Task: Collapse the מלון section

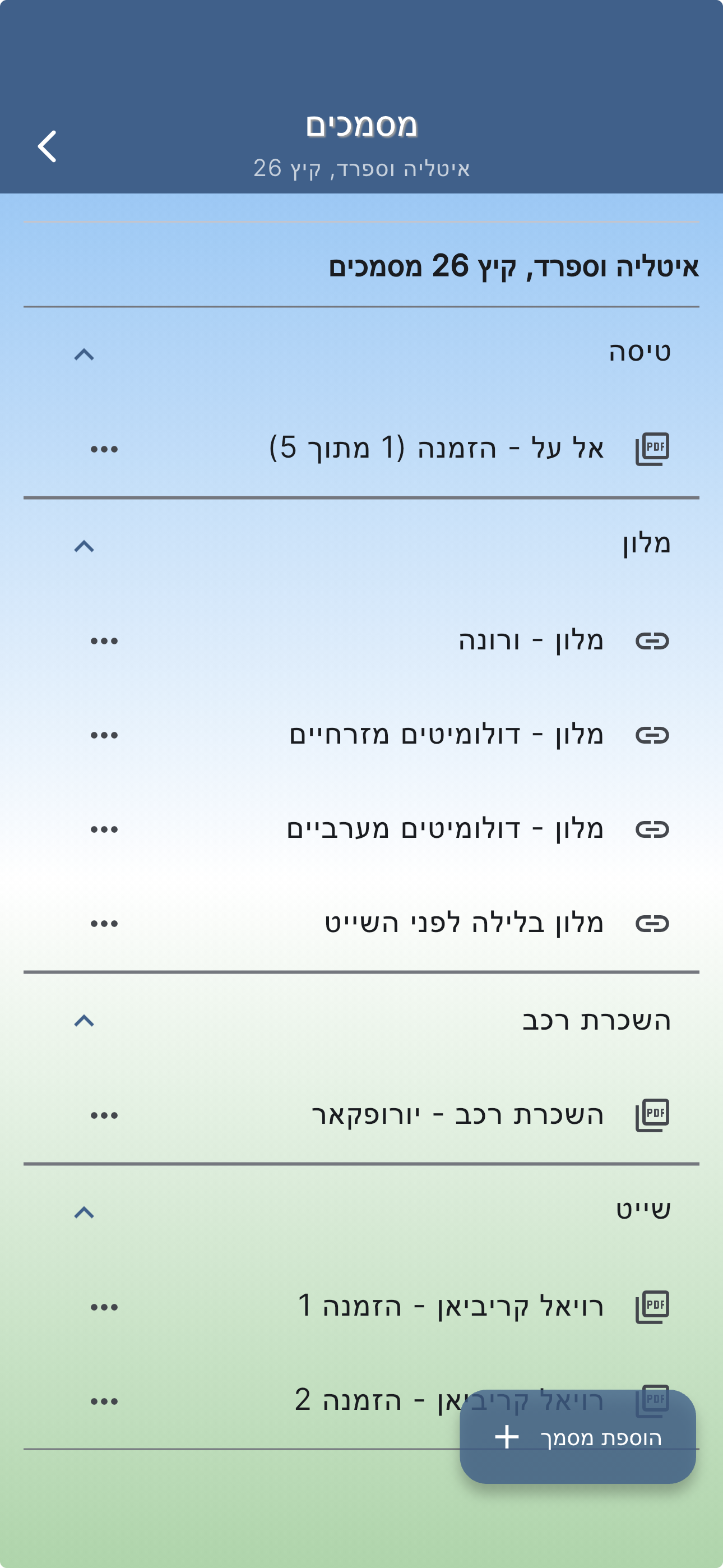Action: point(84,546)
